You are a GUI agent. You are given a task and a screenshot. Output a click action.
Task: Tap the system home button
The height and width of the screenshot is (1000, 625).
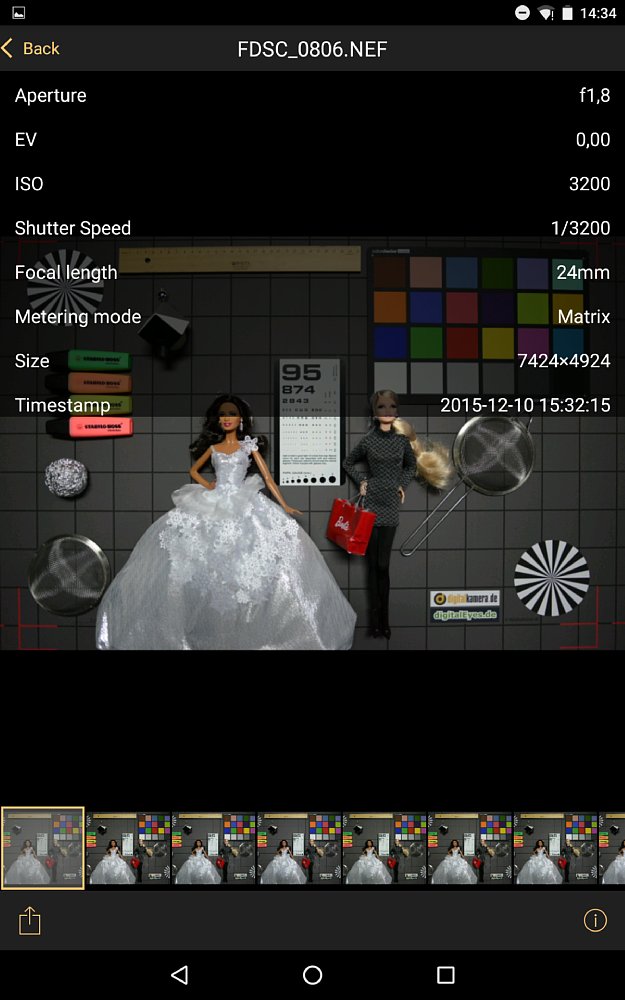312,974
